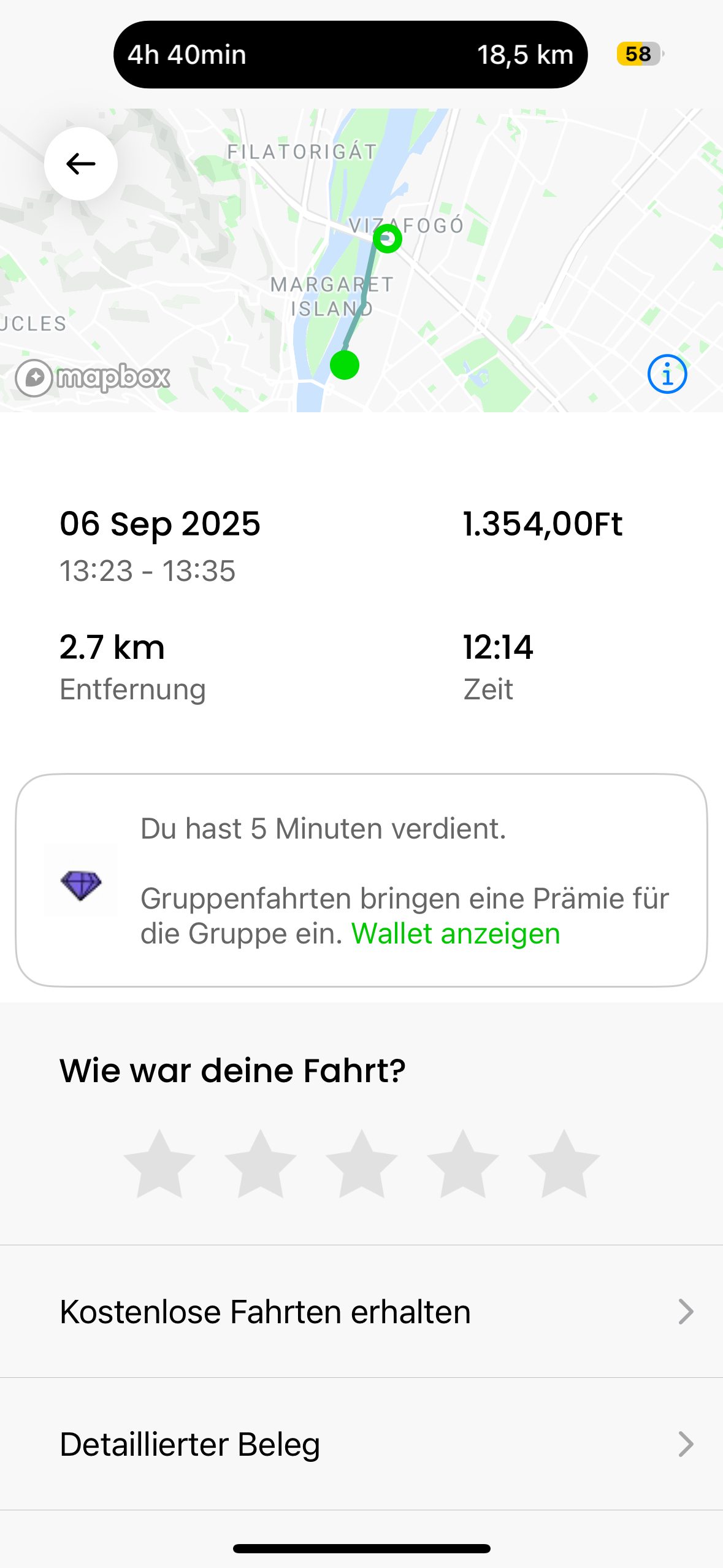Viewport: 723px width, 1568px height.
Task: Give the ride four stars
Action: point(463,1164)
